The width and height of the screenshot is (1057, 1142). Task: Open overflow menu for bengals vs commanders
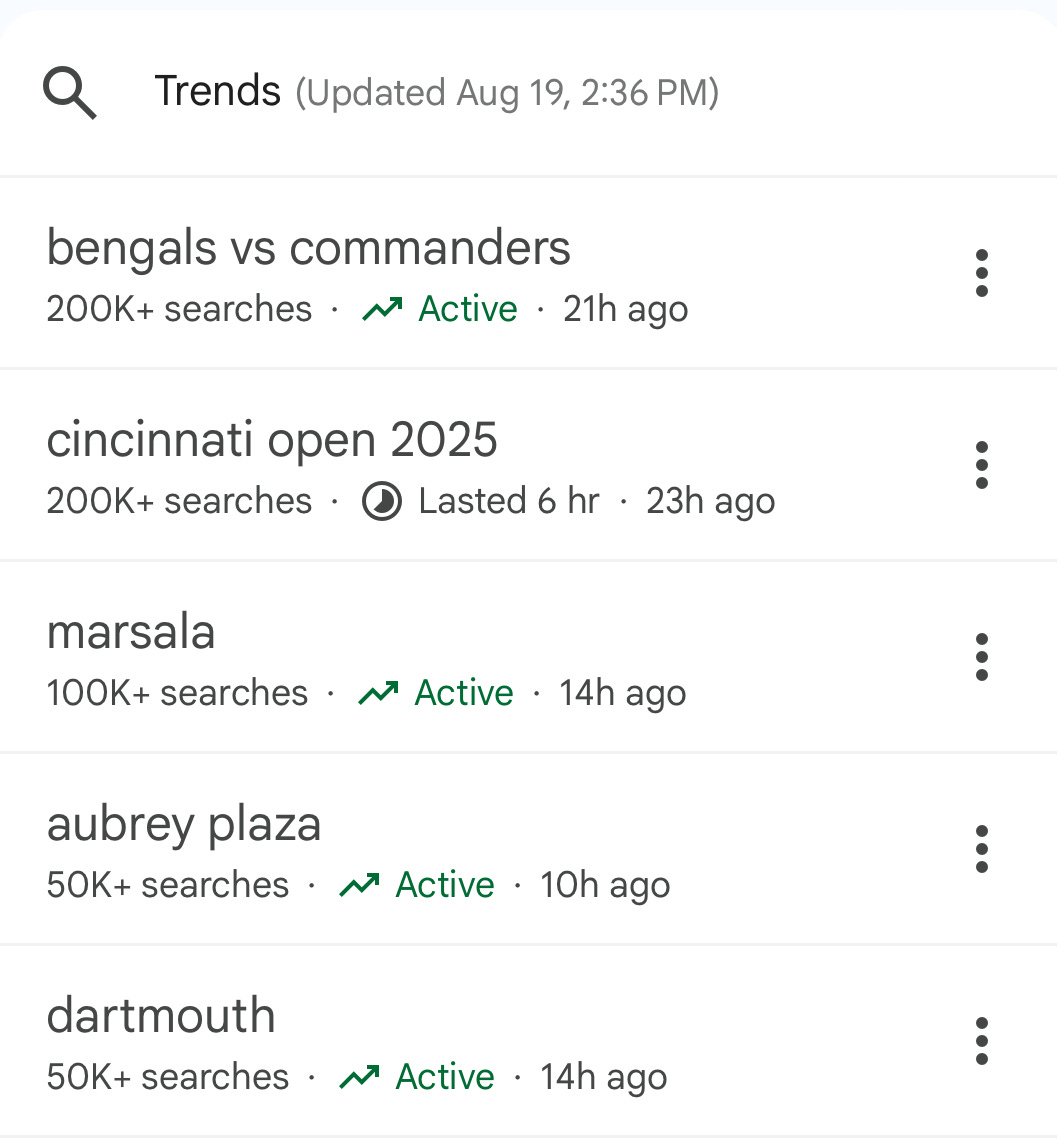[981, 273]
